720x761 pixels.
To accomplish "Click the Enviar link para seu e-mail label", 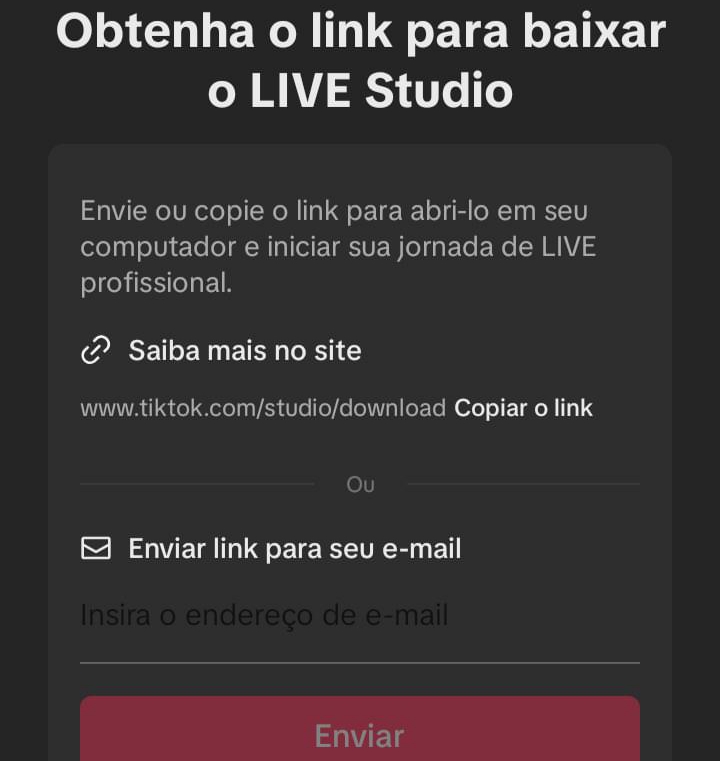I will (x=294, y=548).
